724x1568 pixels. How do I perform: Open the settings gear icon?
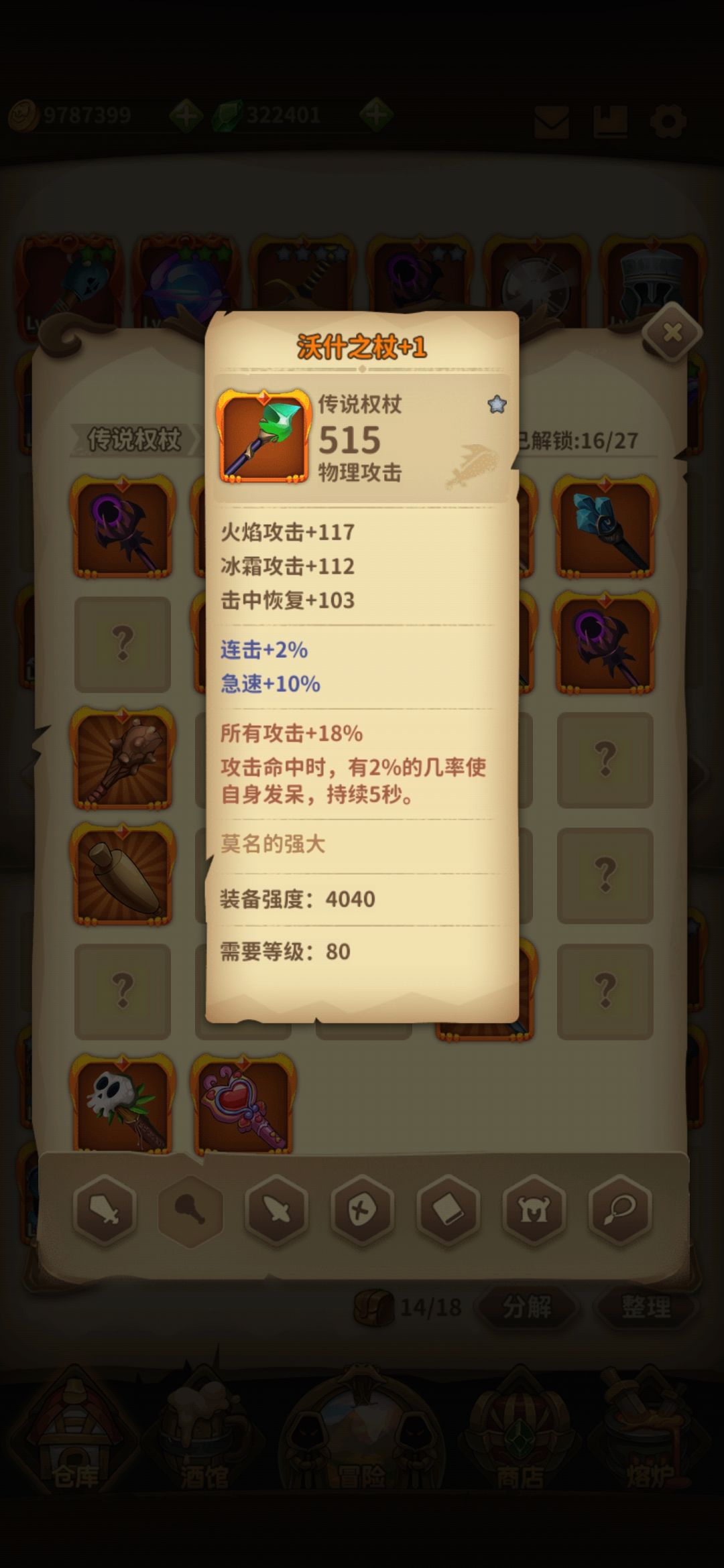tap(668, 121)
